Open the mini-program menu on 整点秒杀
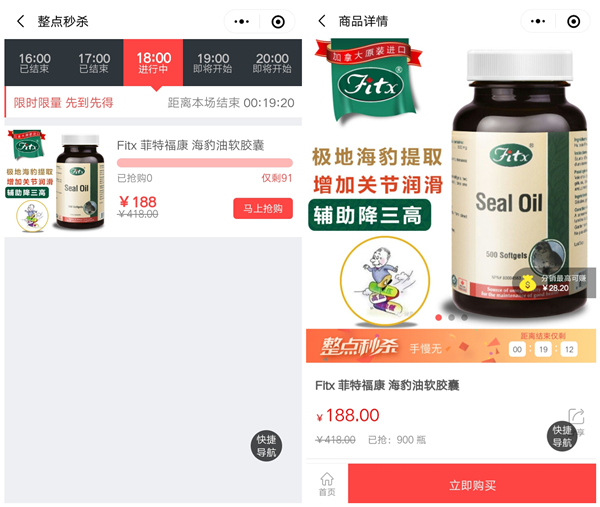 tap(242, 21)
